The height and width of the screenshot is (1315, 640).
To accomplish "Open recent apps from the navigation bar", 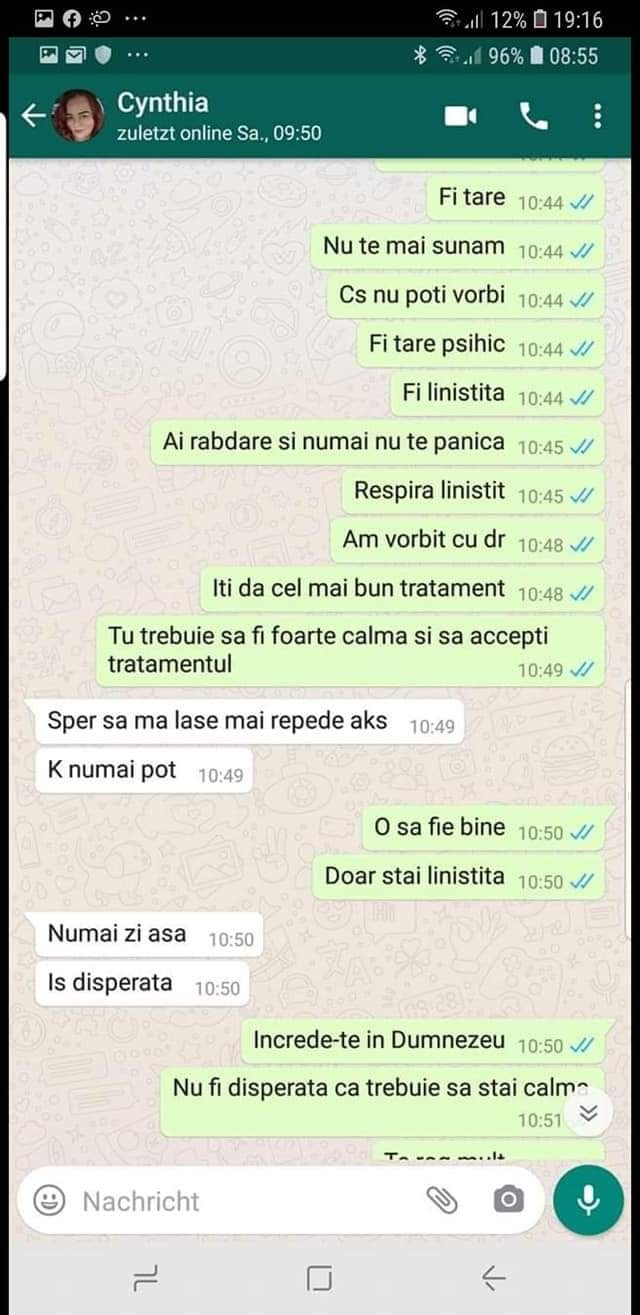I will pos(146,1277).
